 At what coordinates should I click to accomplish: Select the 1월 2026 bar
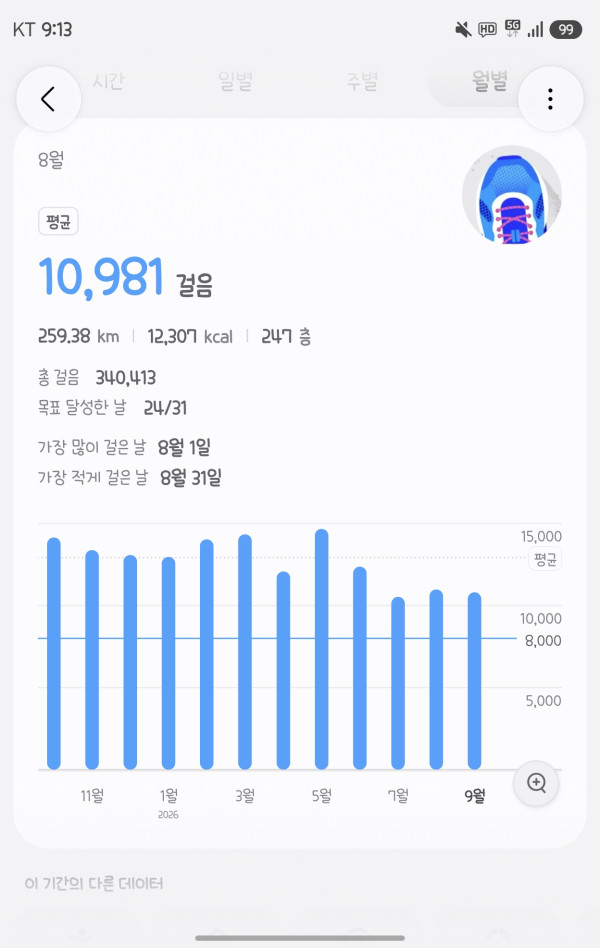coord(169,663)
